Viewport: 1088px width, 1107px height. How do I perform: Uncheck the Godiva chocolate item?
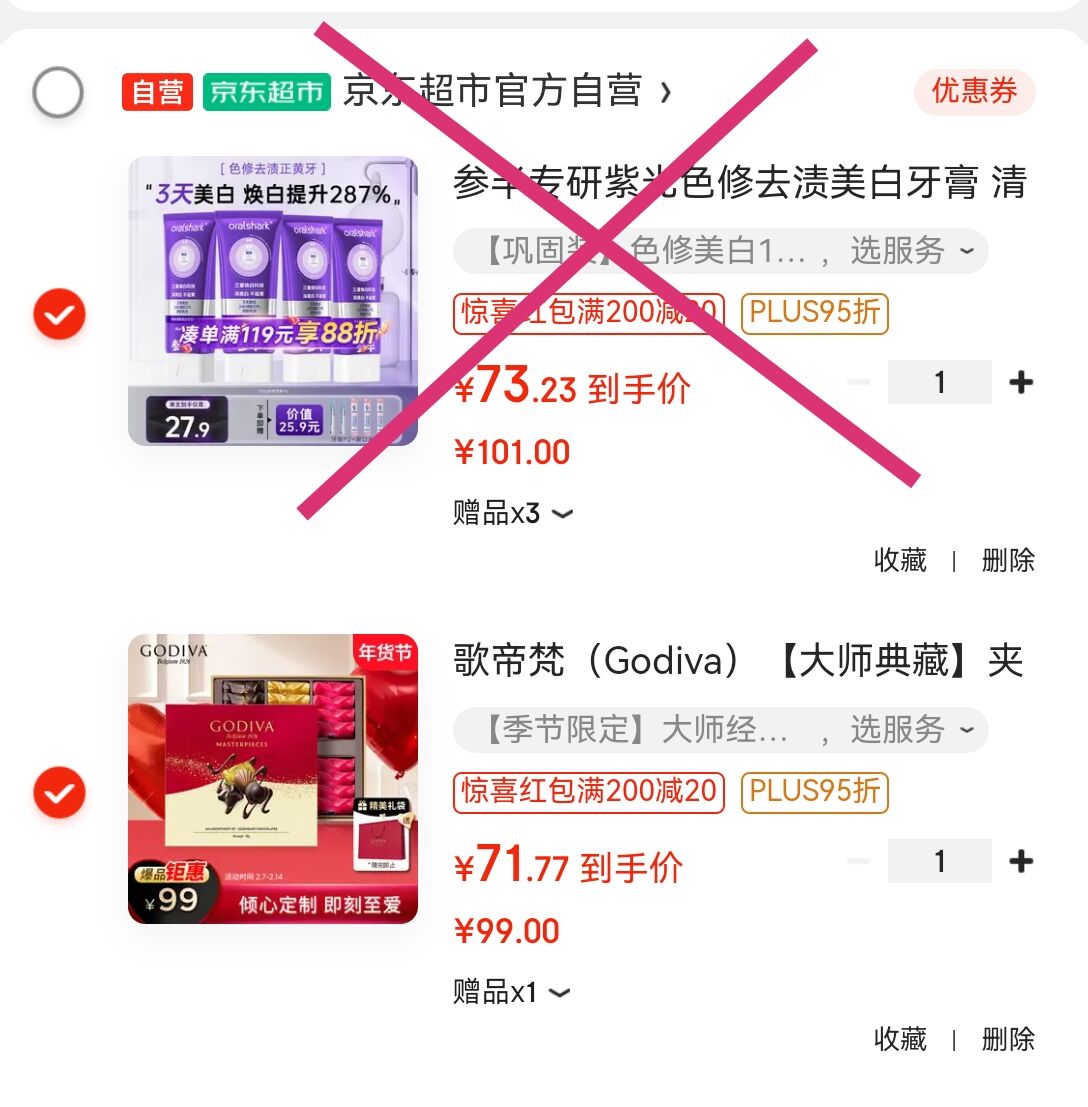(x=59, y=792)
